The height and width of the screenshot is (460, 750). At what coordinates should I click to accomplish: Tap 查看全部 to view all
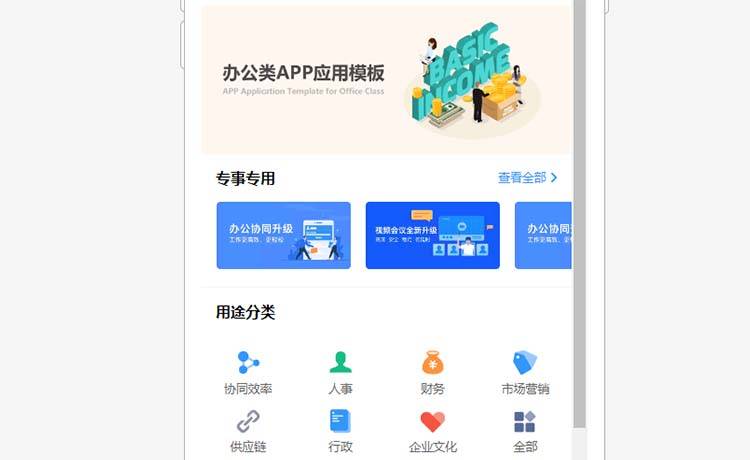527,178
